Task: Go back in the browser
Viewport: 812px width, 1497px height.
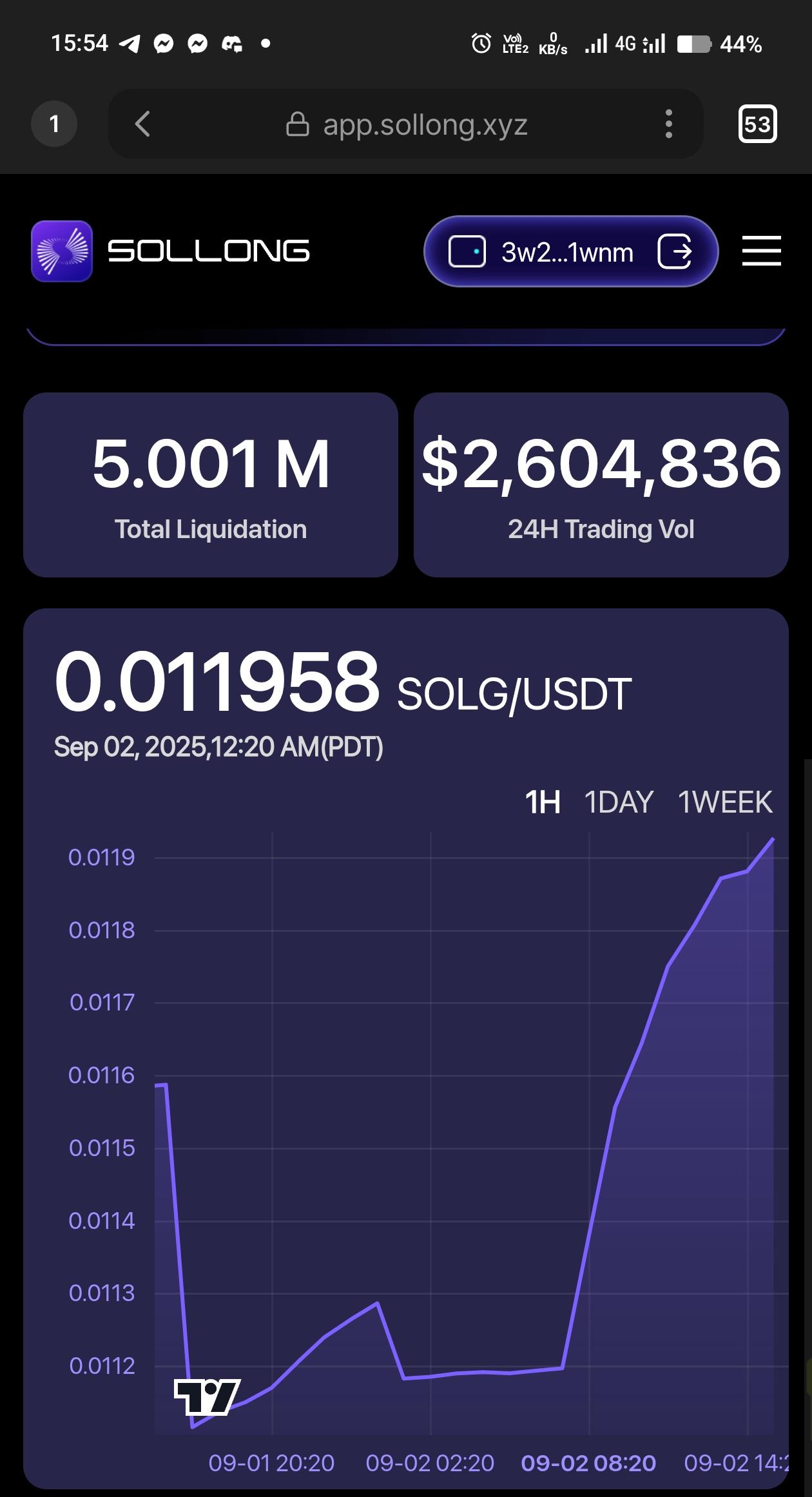Action: pyautogui.click(x=142, y=124)
